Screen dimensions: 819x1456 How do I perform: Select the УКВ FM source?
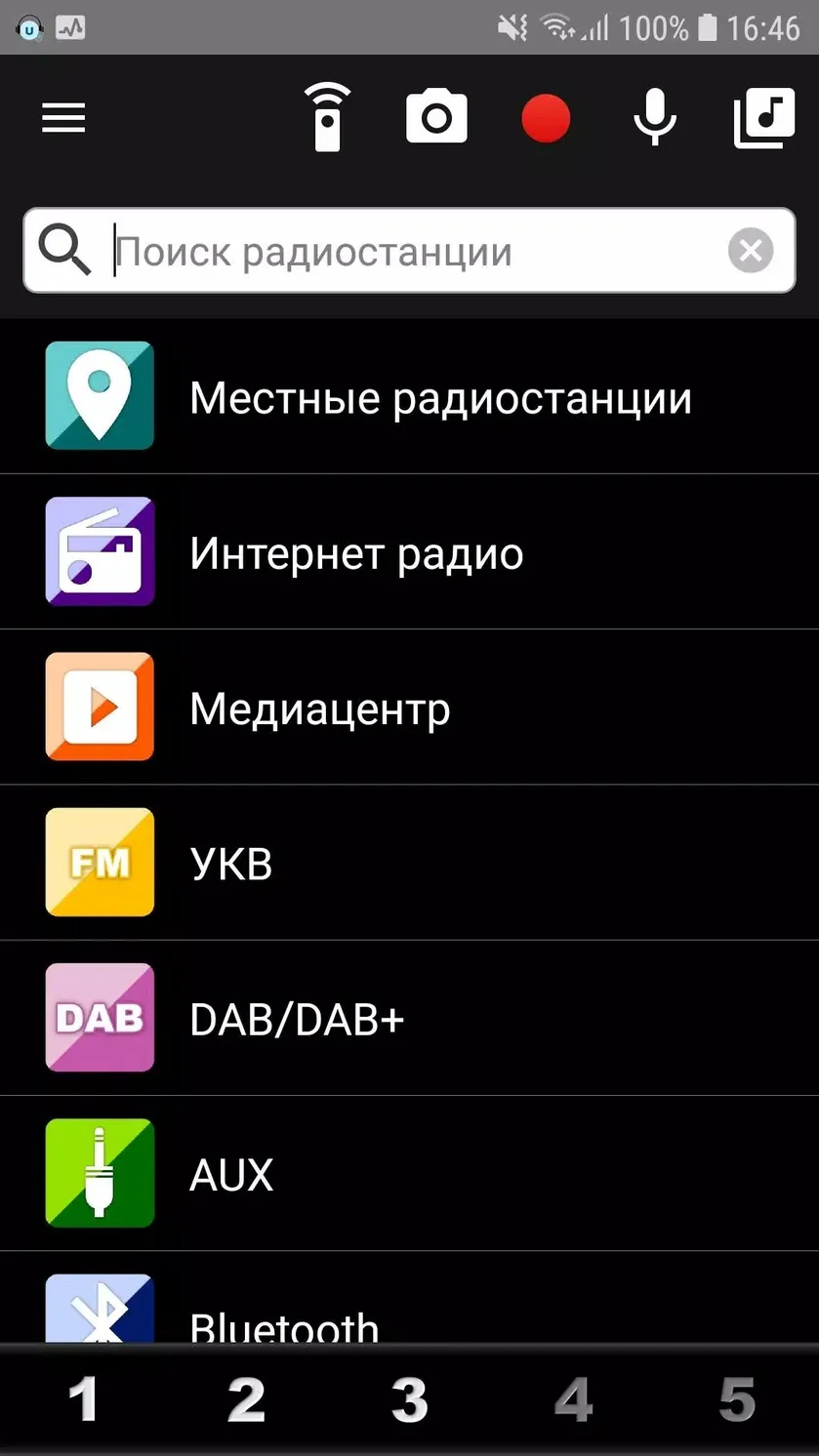pyautogui.click(x=409, y=863)
